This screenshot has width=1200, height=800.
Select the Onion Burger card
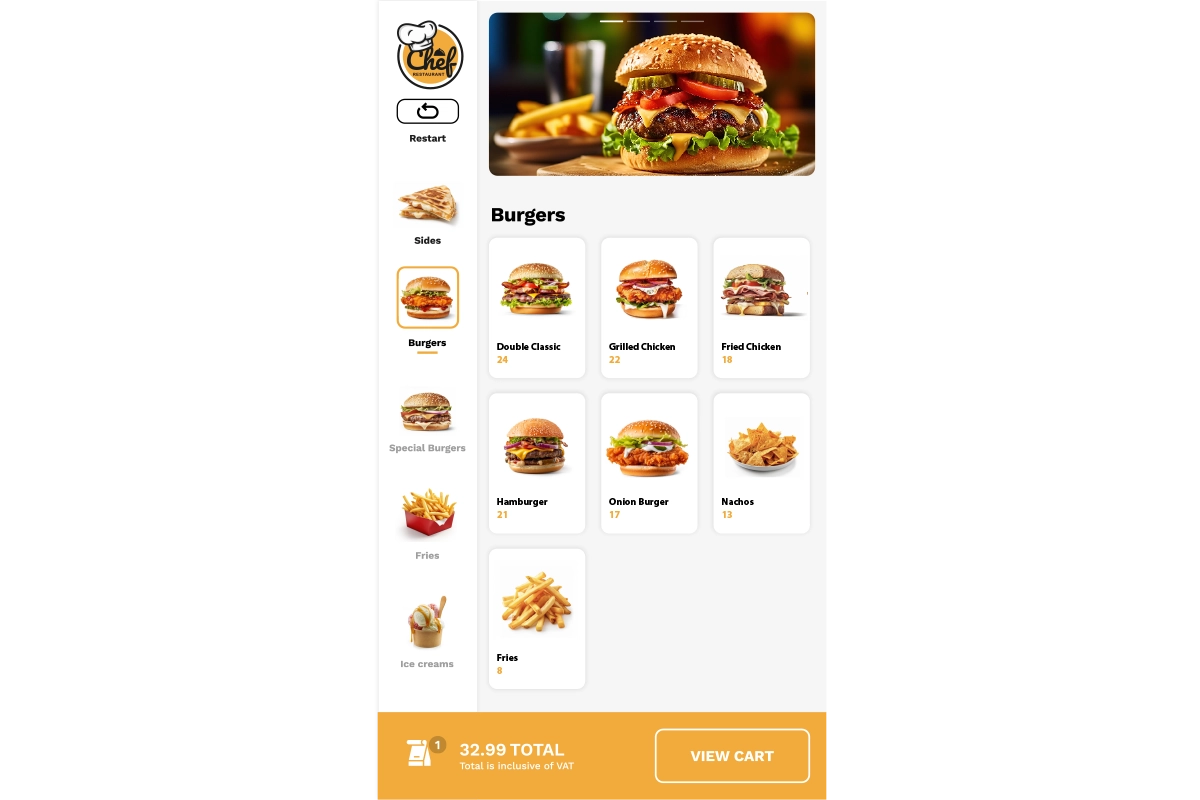[649, 463]
